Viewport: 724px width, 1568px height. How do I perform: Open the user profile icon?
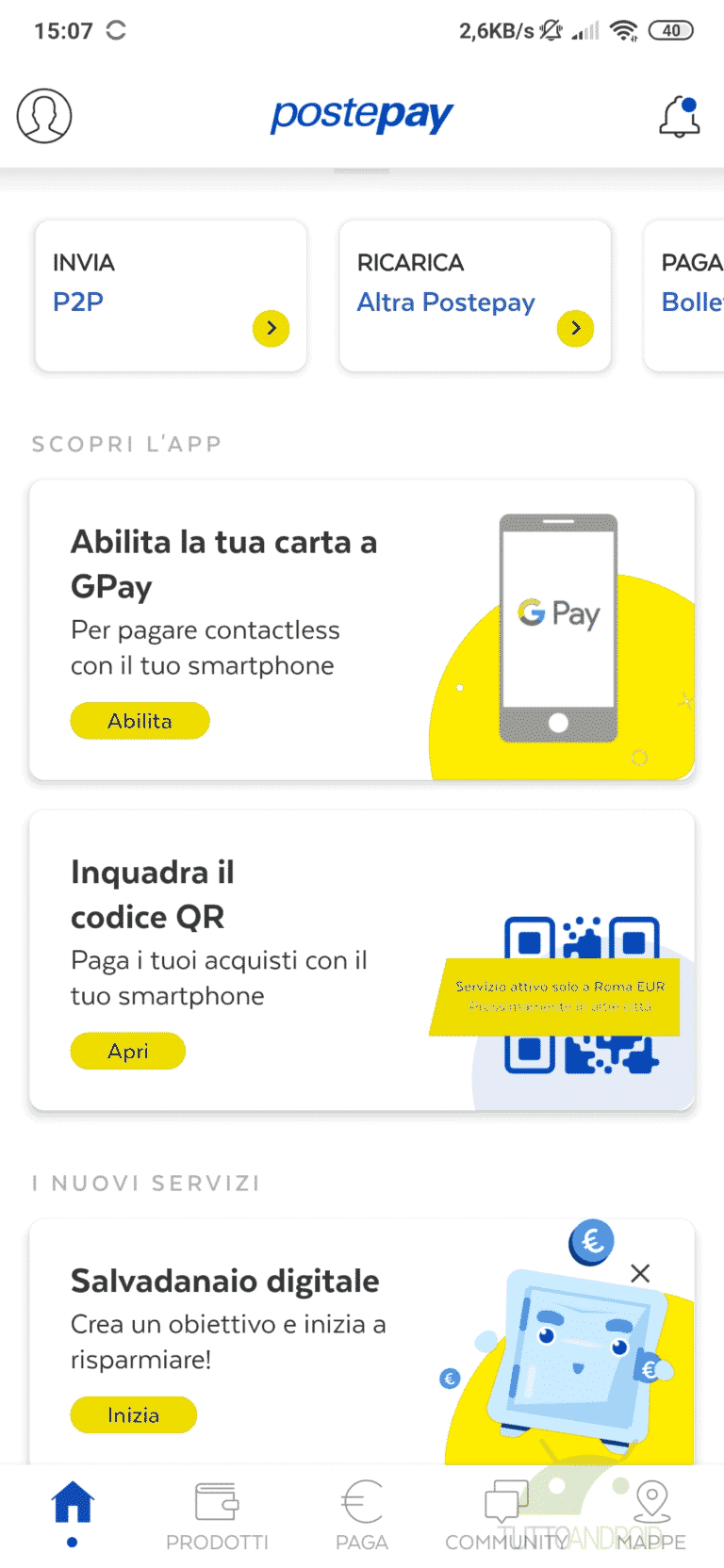click(x=44, y=116)
